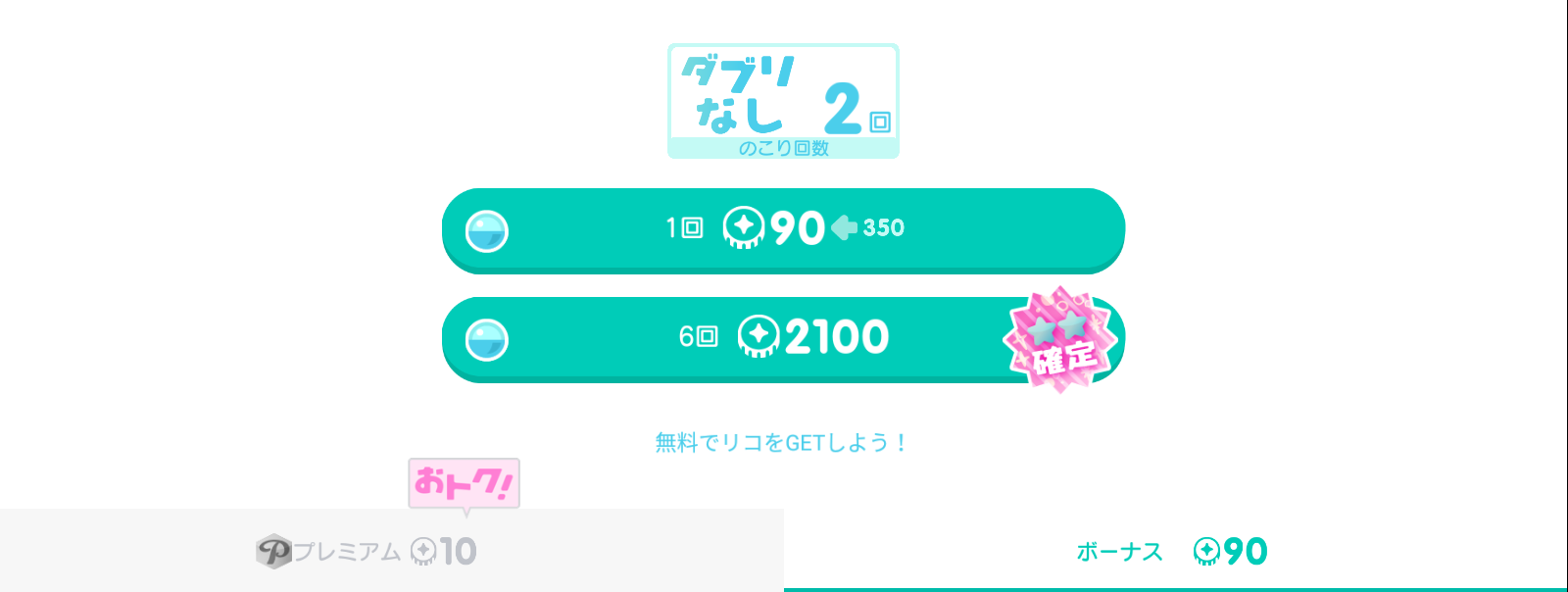Screen dimensions: 1568x592
Task: Draw 6 times for 2100 coins
Action: [x=783, y=338]
